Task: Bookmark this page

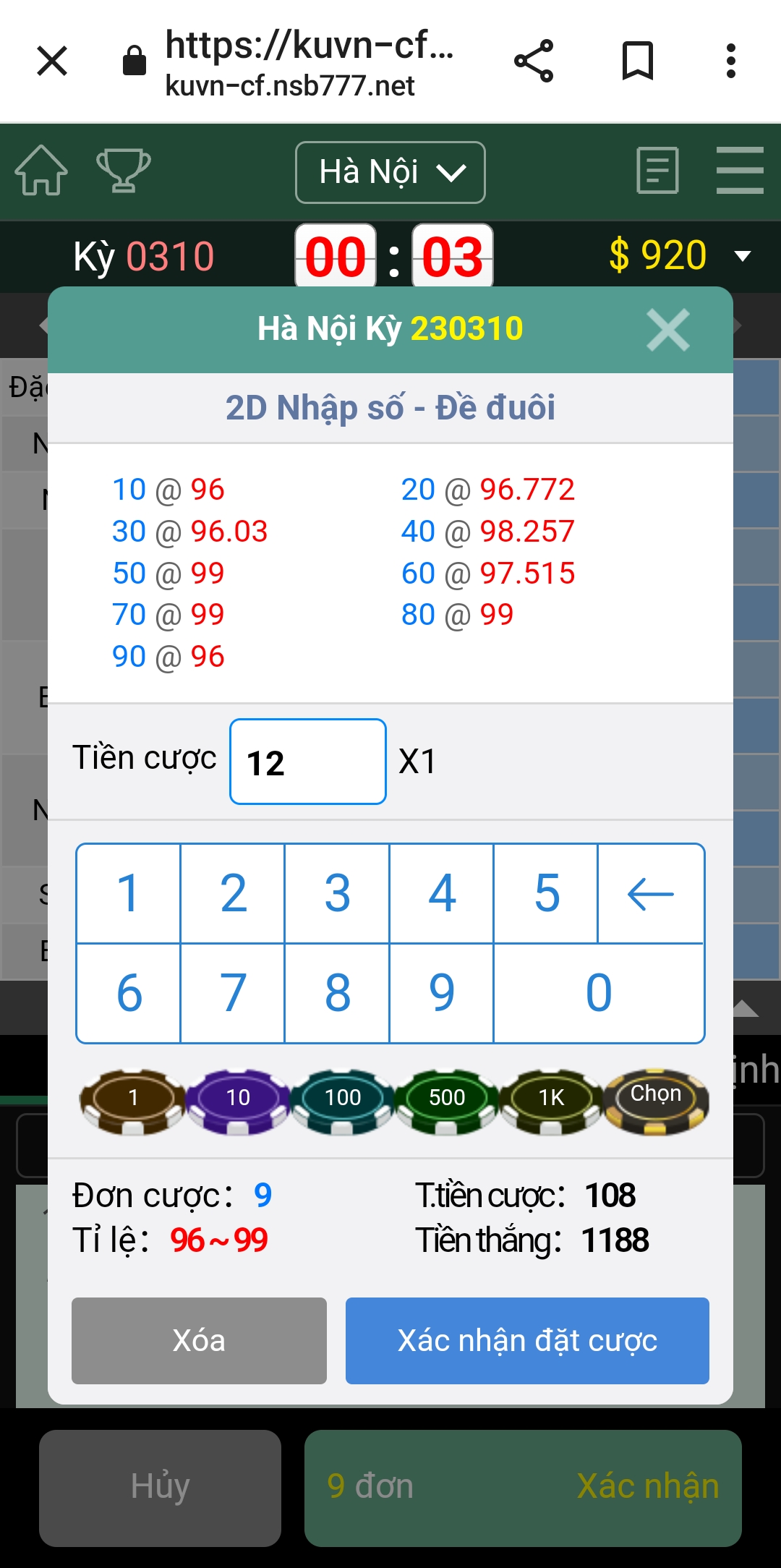Action: point(638,61)
